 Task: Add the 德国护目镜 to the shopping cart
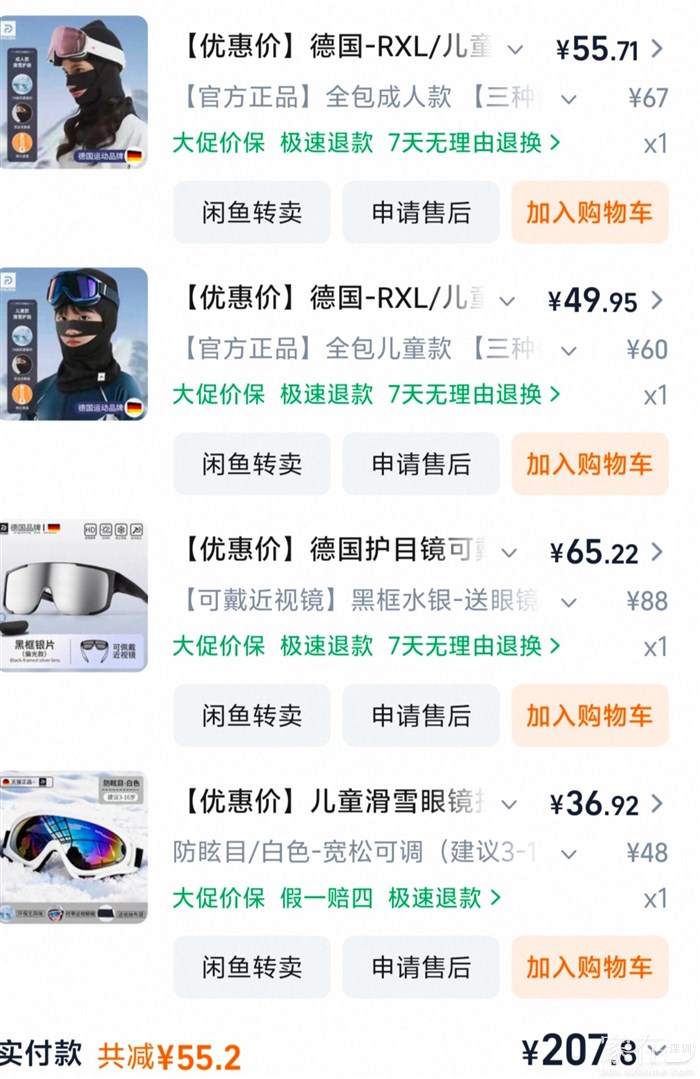[x=589, y=715]
